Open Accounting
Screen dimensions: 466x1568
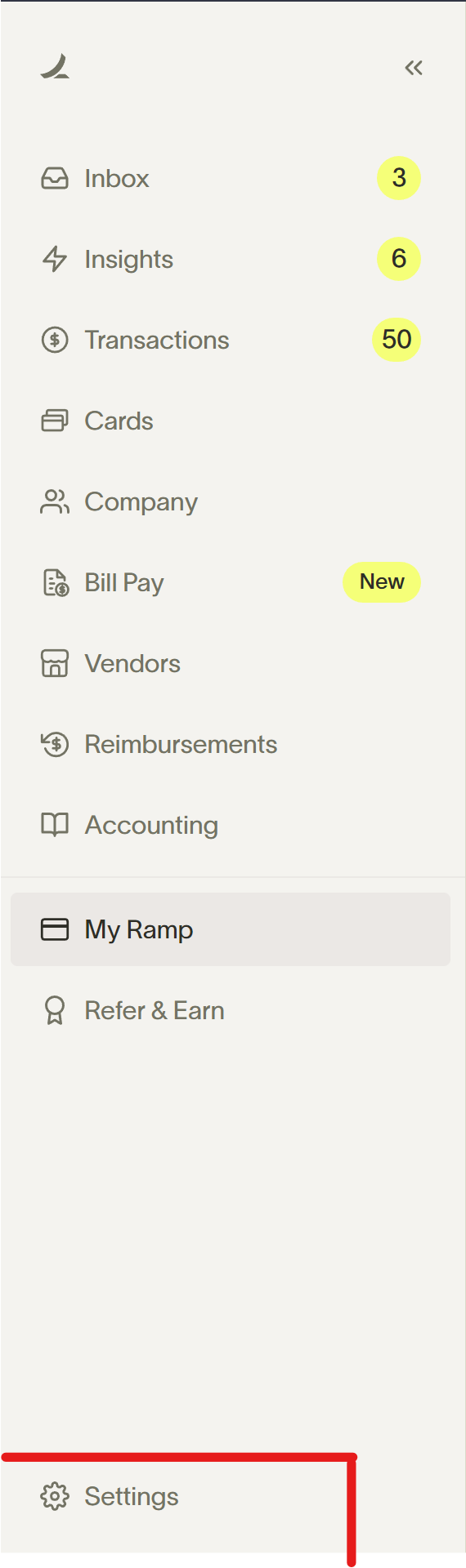(x=231, y=825)
